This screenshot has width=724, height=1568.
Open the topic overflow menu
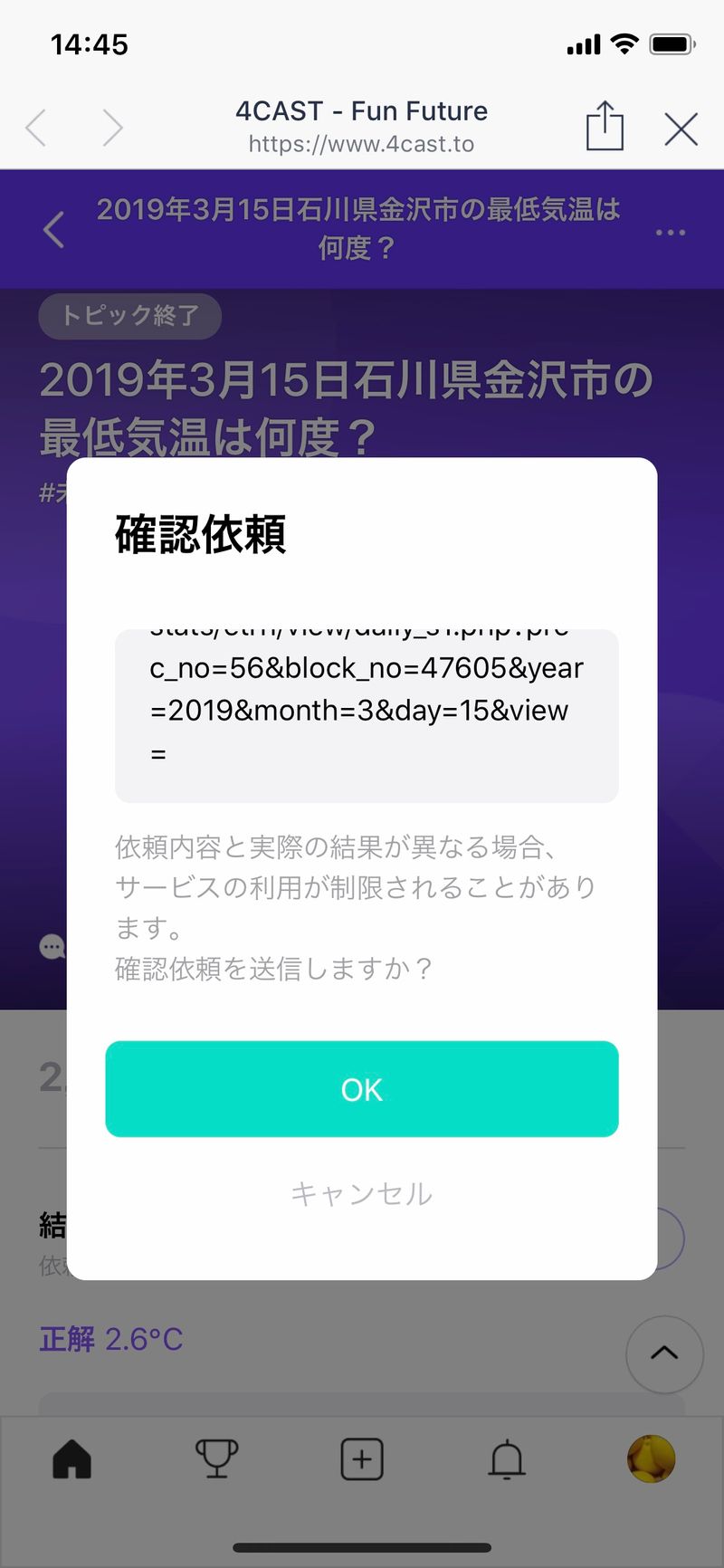coord(670,233)
